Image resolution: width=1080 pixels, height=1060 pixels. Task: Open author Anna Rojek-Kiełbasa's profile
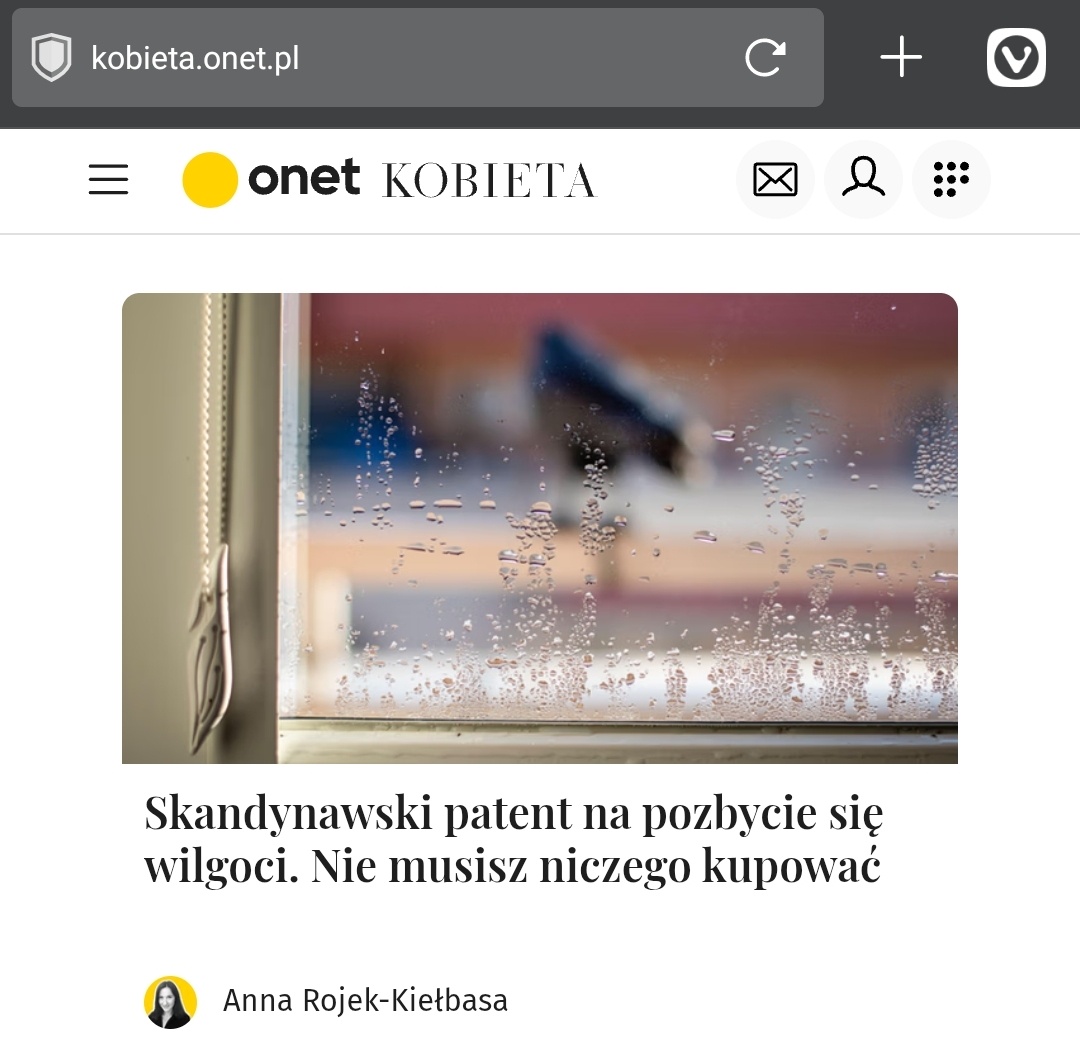point(365,1000)
